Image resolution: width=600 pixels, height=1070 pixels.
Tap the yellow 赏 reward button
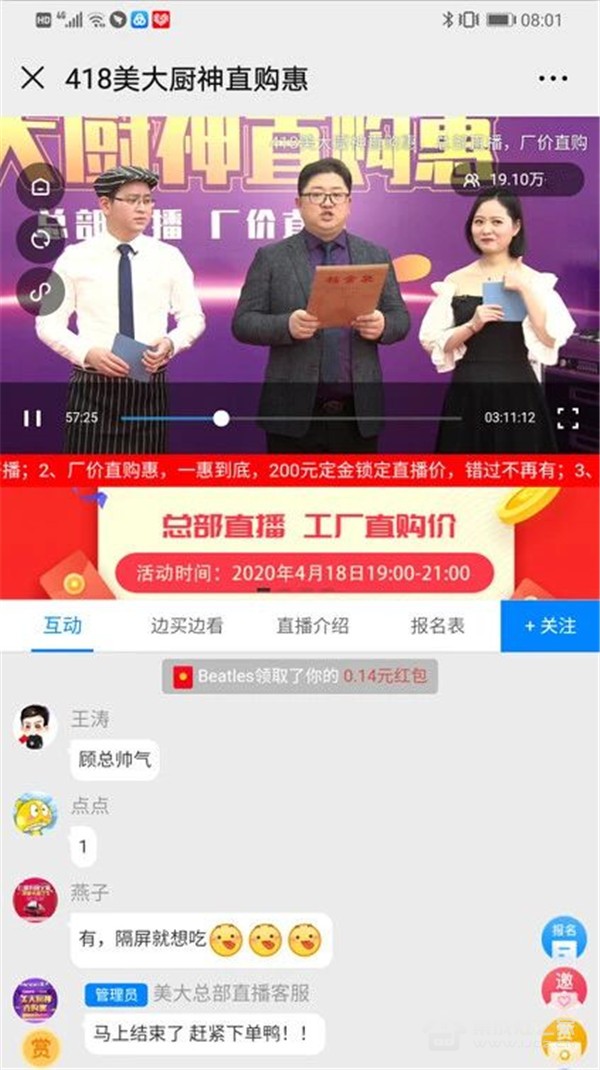tap(40, 1047)
